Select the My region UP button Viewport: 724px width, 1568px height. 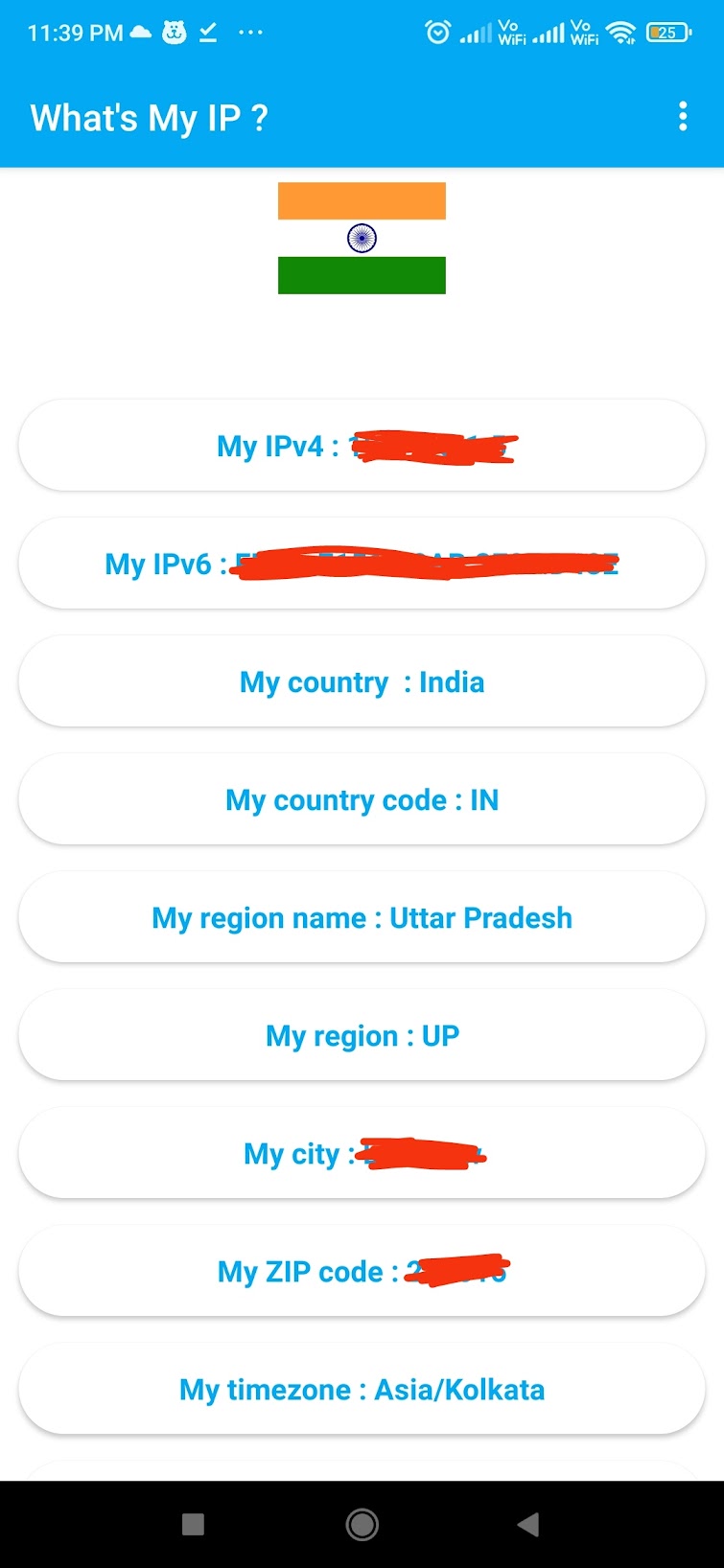click(362, 1036)
